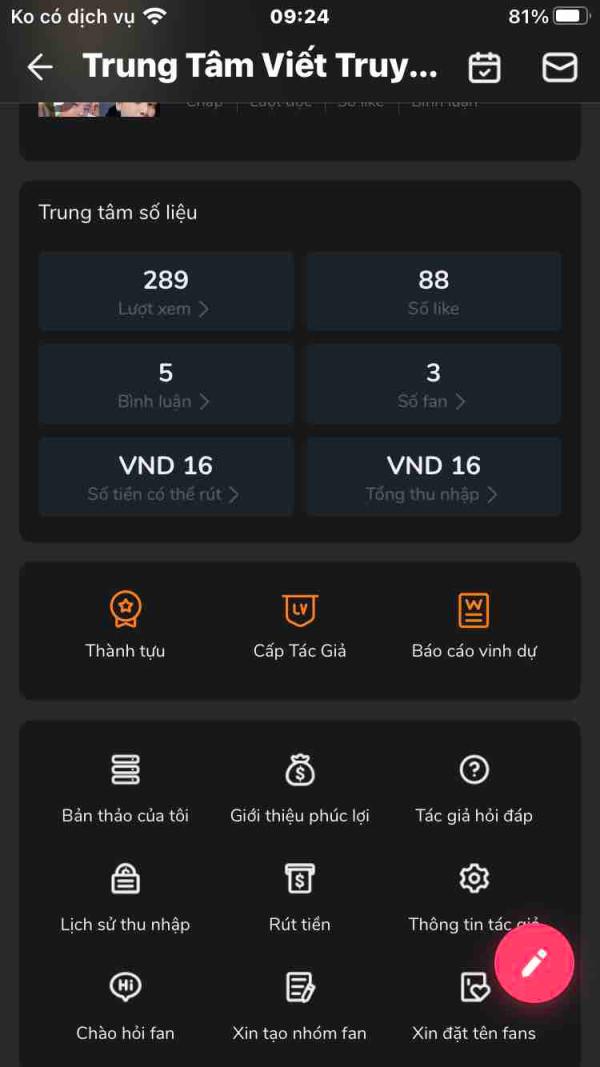Screen dimensions: 600x1067
Task: Open Chào hỏi fan
Action: click(125, 1005)
